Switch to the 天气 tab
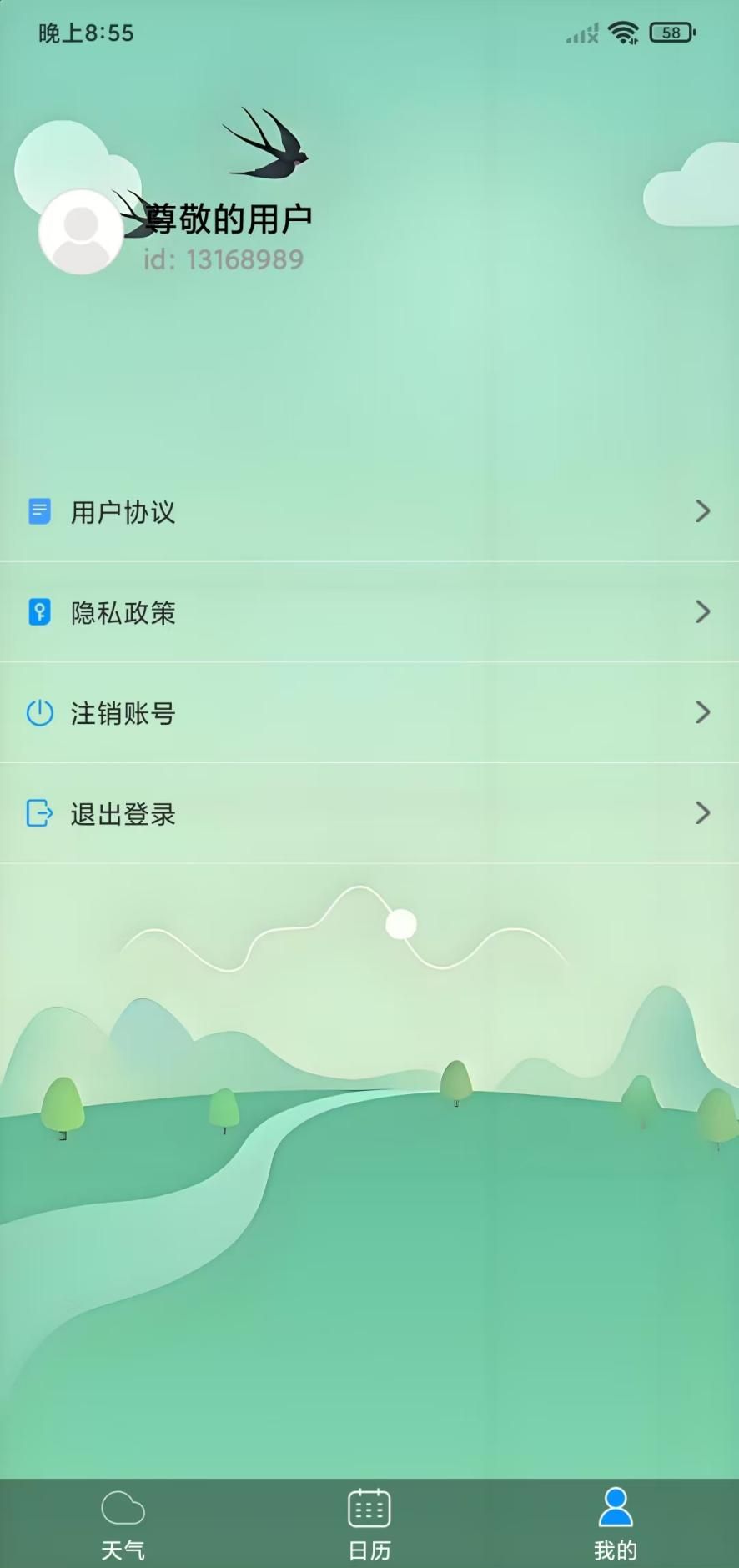The height and width of the screenshot is (1568, 739). [x=123, y=1526]
